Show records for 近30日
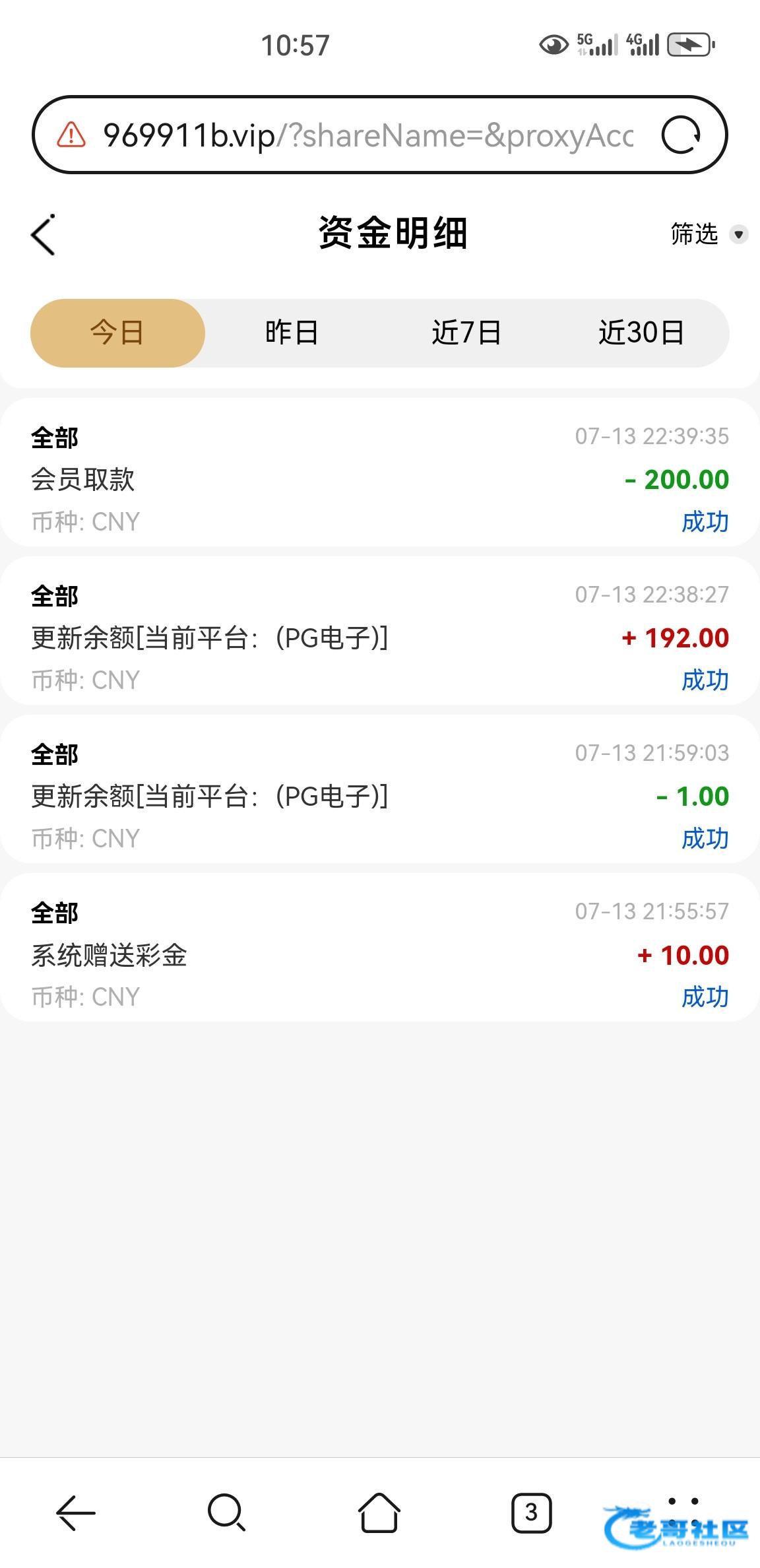The width and height of the screenshot is (760, 1568). coord(641,333)
